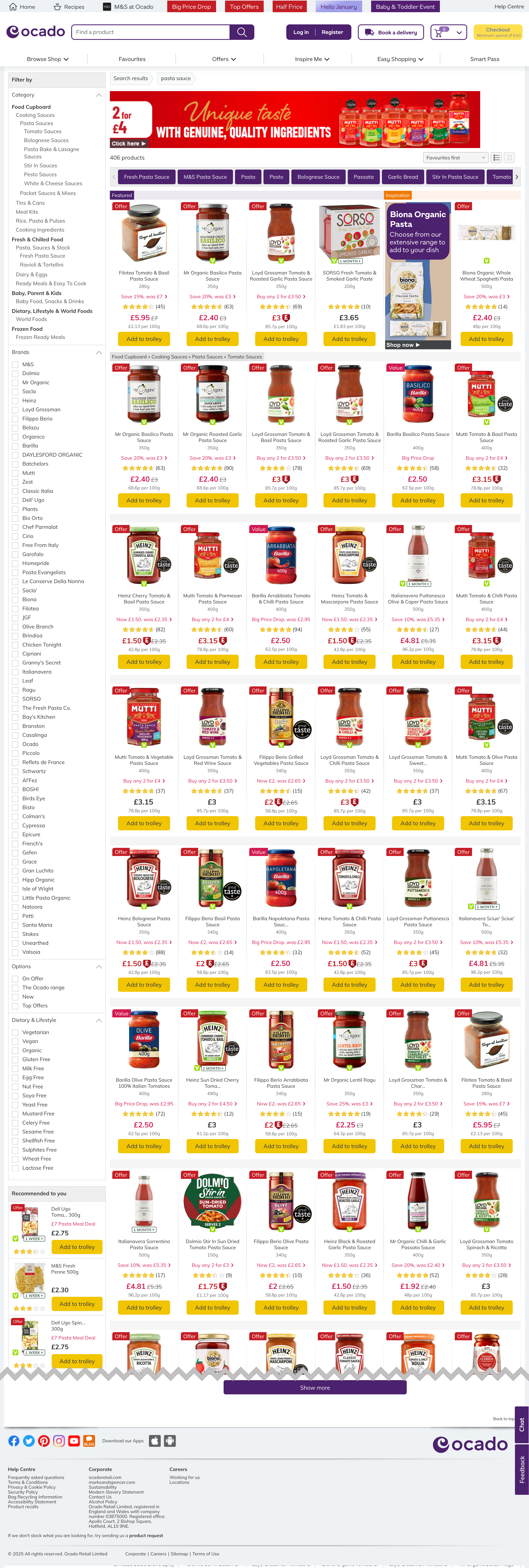Open the Favourites first sort dropdown
The image size is (529, 1568).
(455, 158)
